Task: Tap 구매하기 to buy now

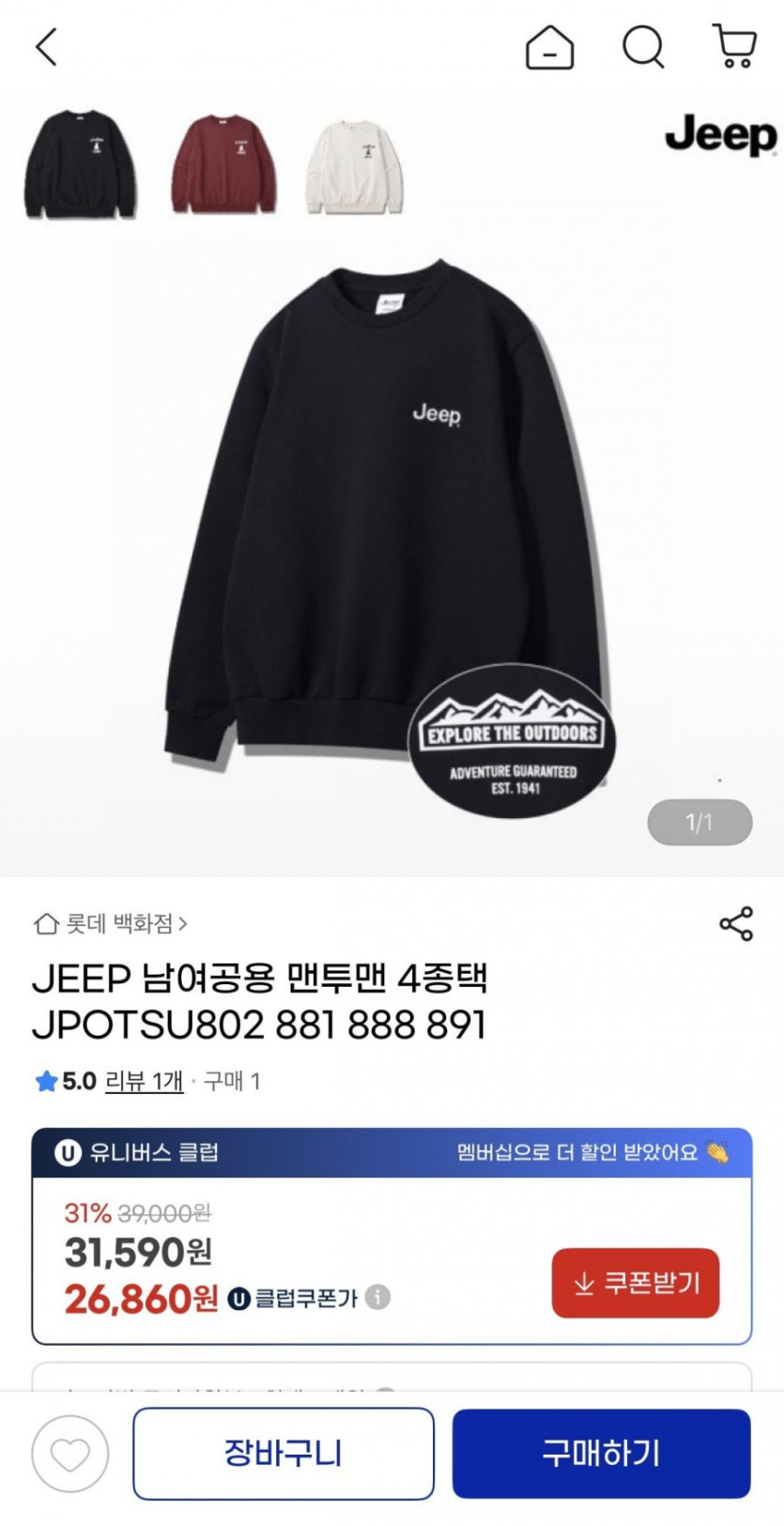Action: pyautogui.click(x=601, y=1454)
